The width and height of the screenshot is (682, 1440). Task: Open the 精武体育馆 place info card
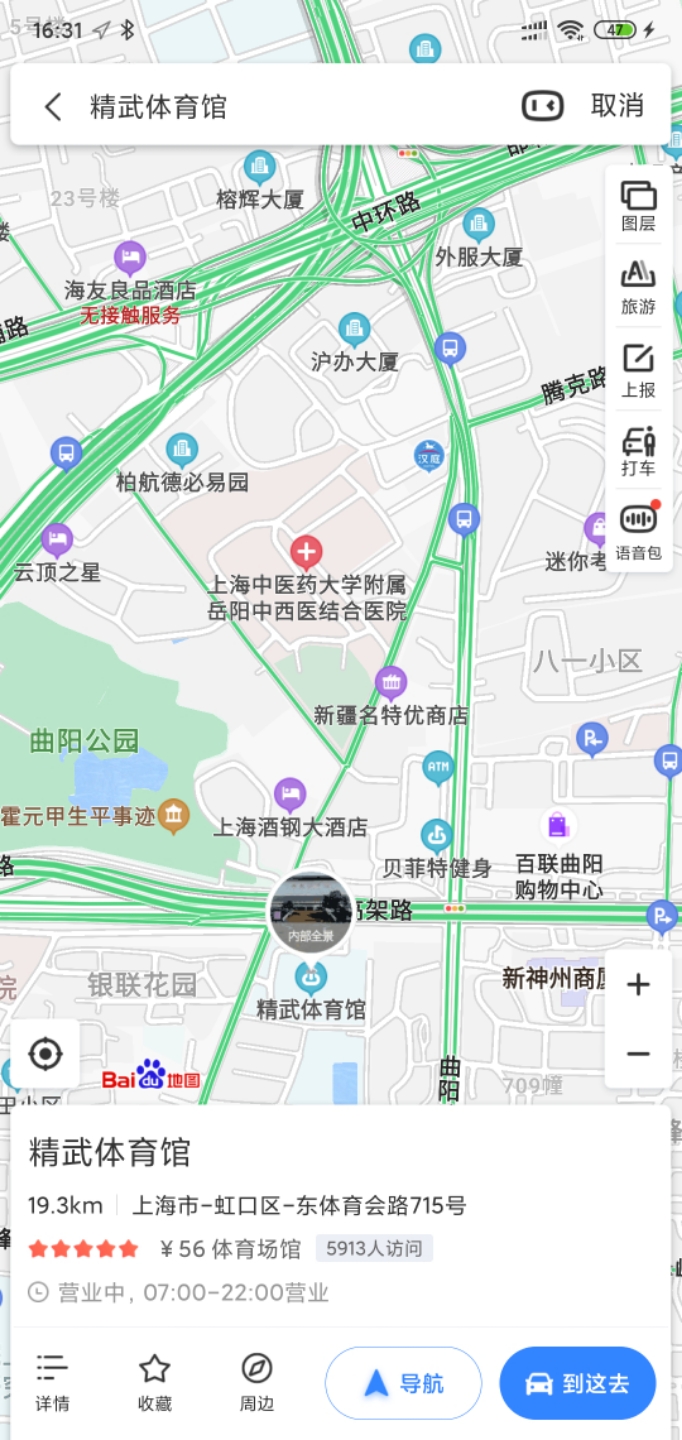(x=340, y=1215)
